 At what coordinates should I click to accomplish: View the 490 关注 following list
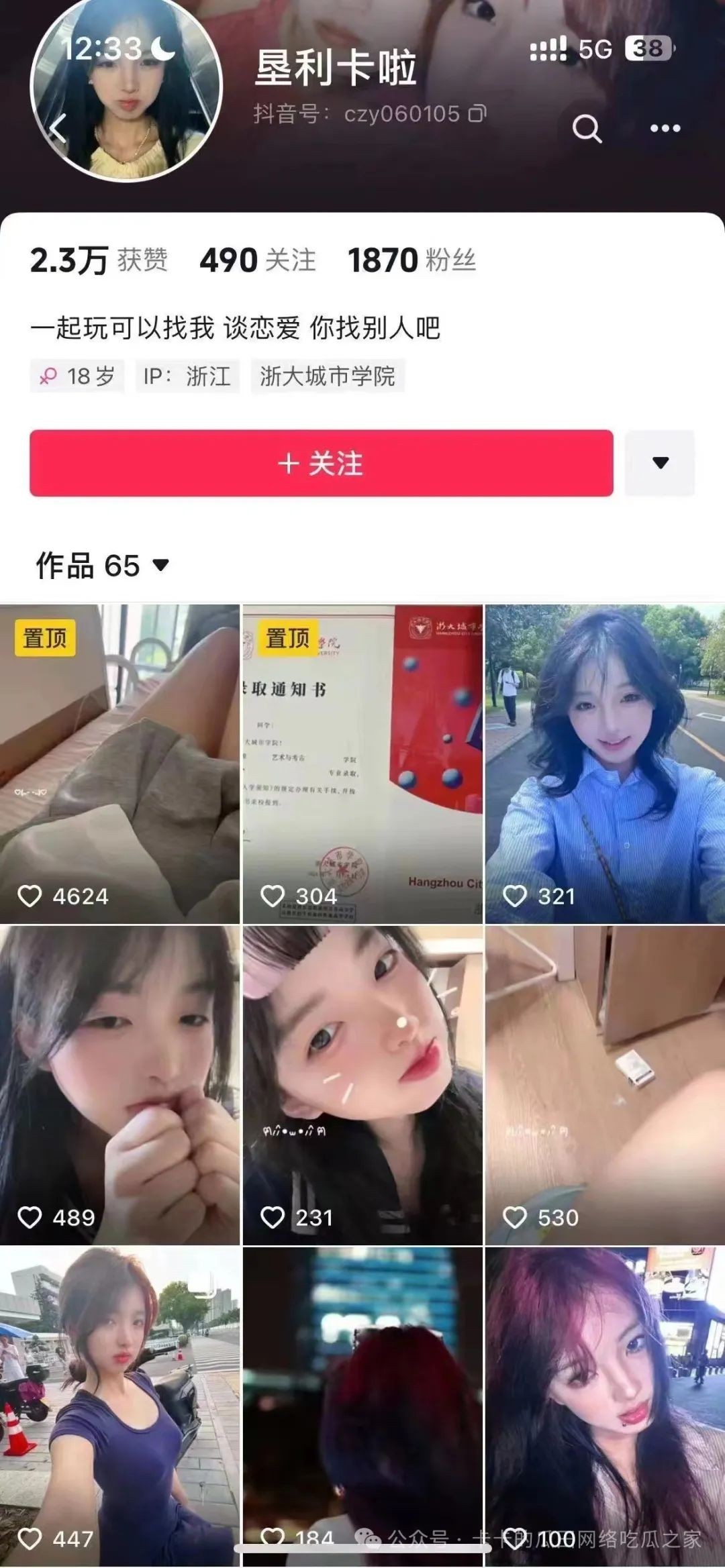point(258,260)
